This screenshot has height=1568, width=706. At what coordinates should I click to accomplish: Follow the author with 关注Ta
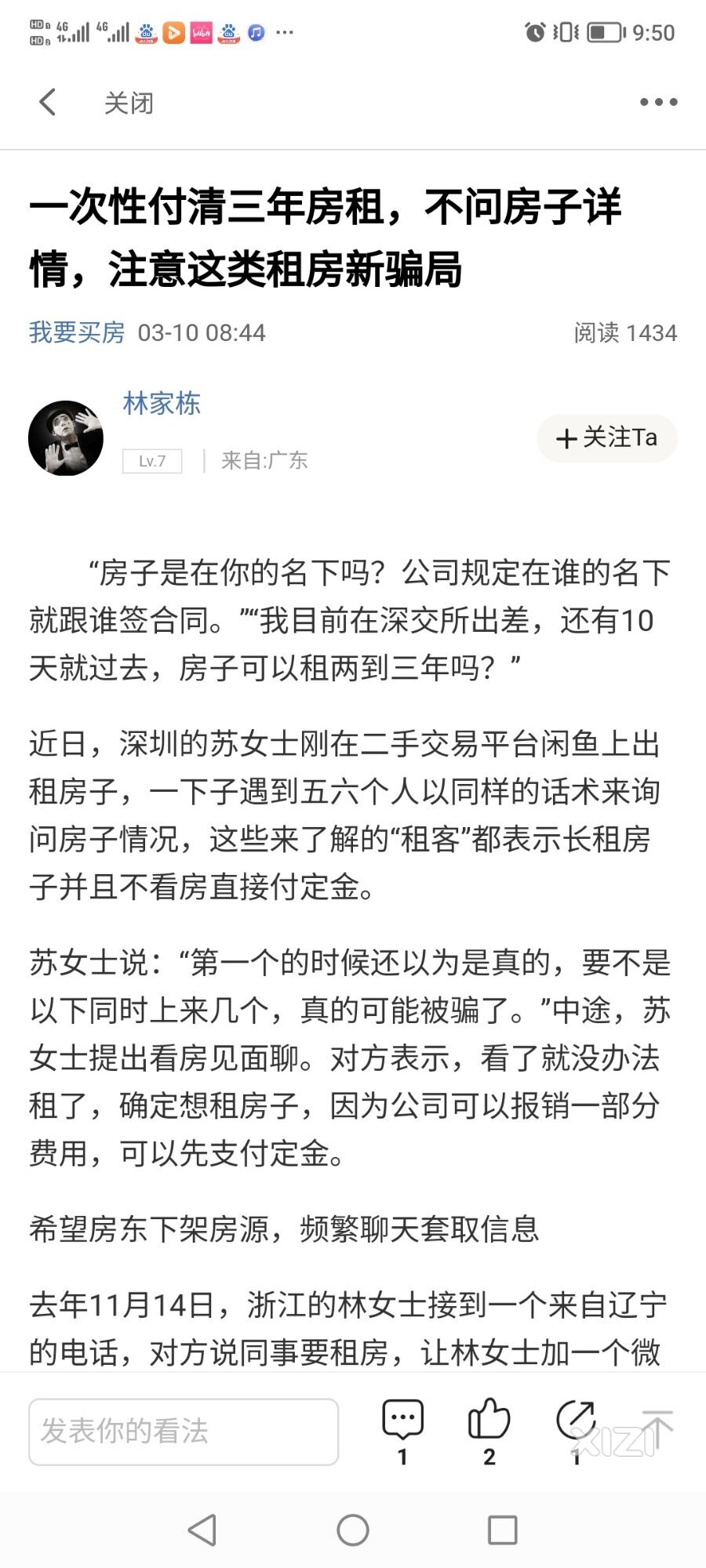[x=606, y=437]
